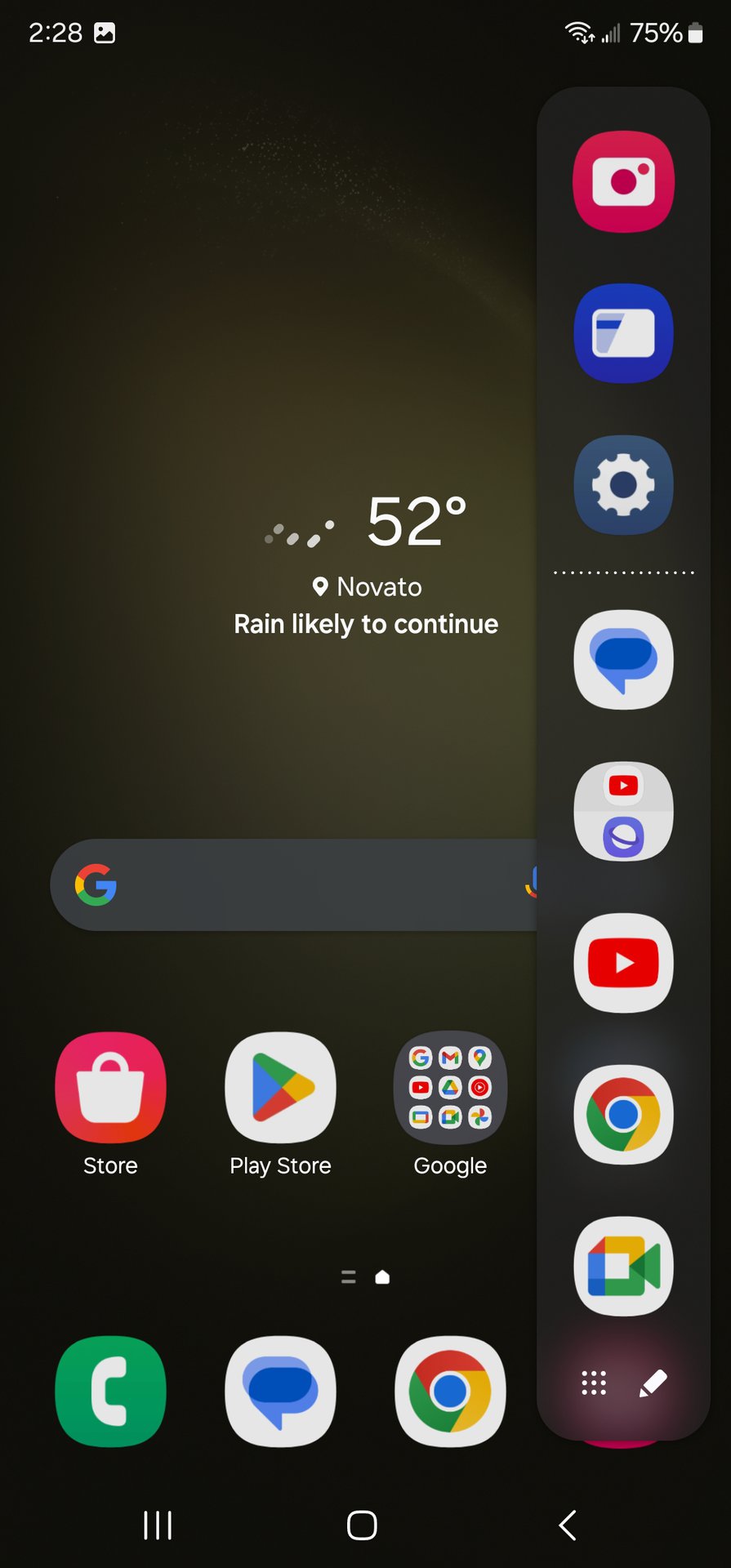Open Messages in the edge panel
This screenshot has height=1568, width=731.
tap(623, 660)
